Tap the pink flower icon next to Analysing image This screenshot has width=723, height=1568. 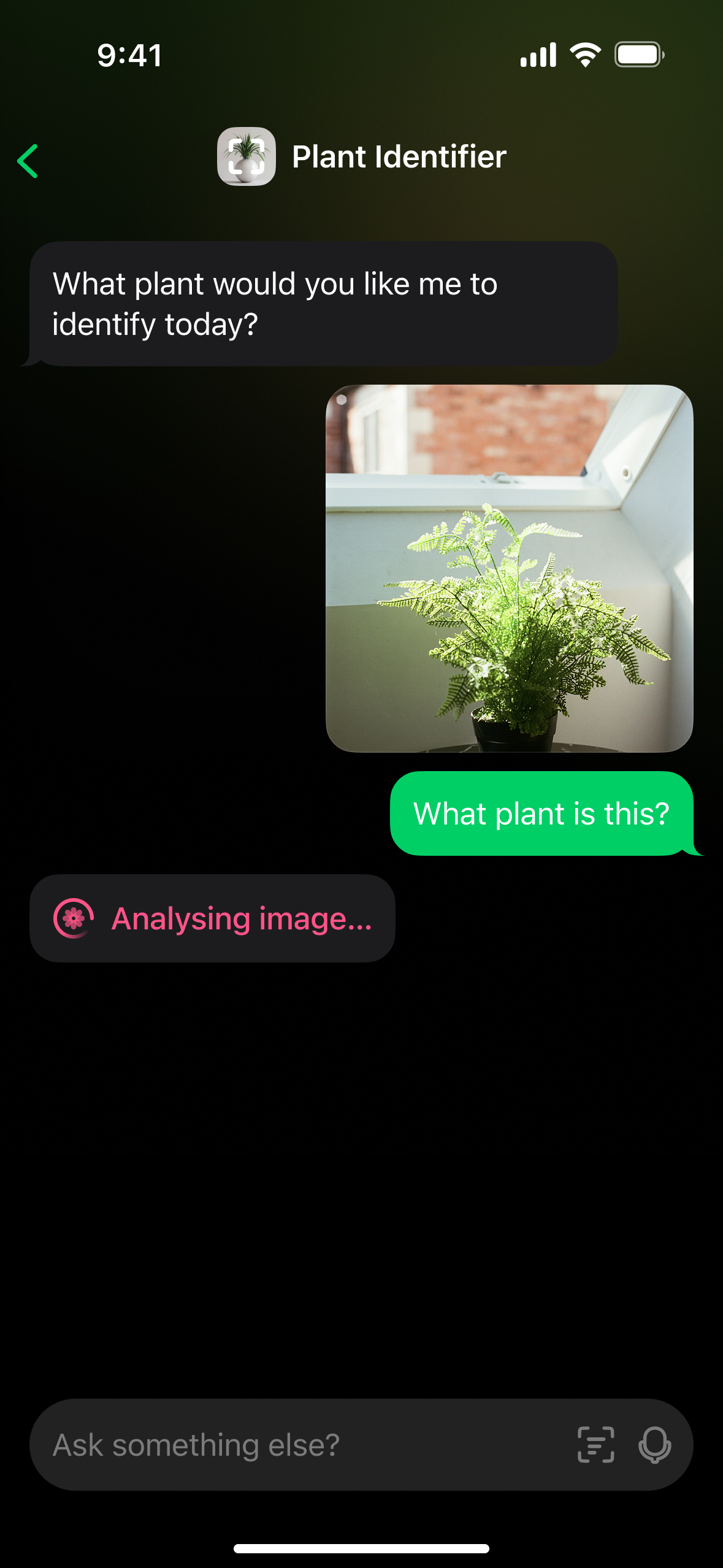click(x=73, y=917)
